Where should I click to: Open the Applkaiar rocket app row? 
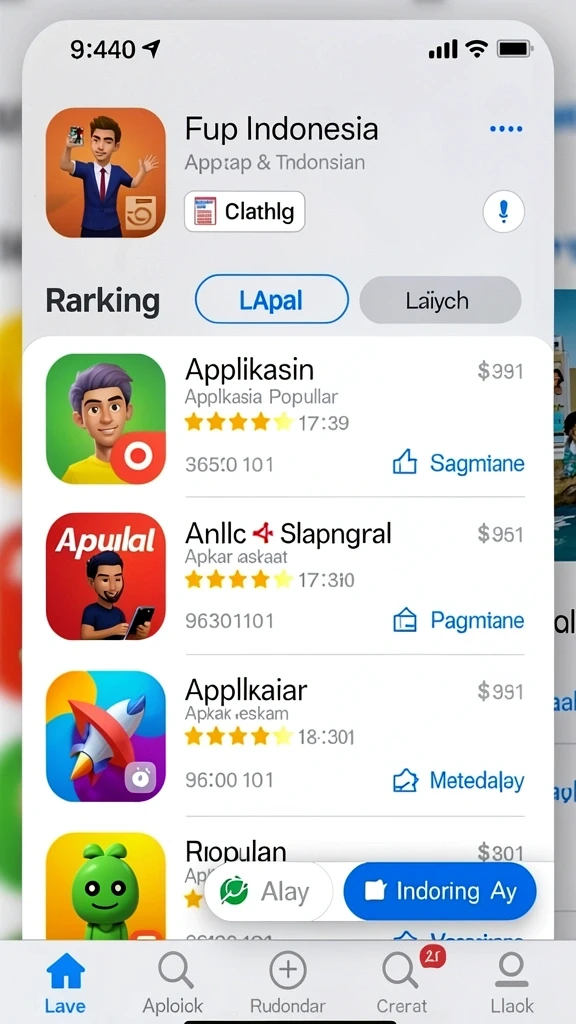285,736
